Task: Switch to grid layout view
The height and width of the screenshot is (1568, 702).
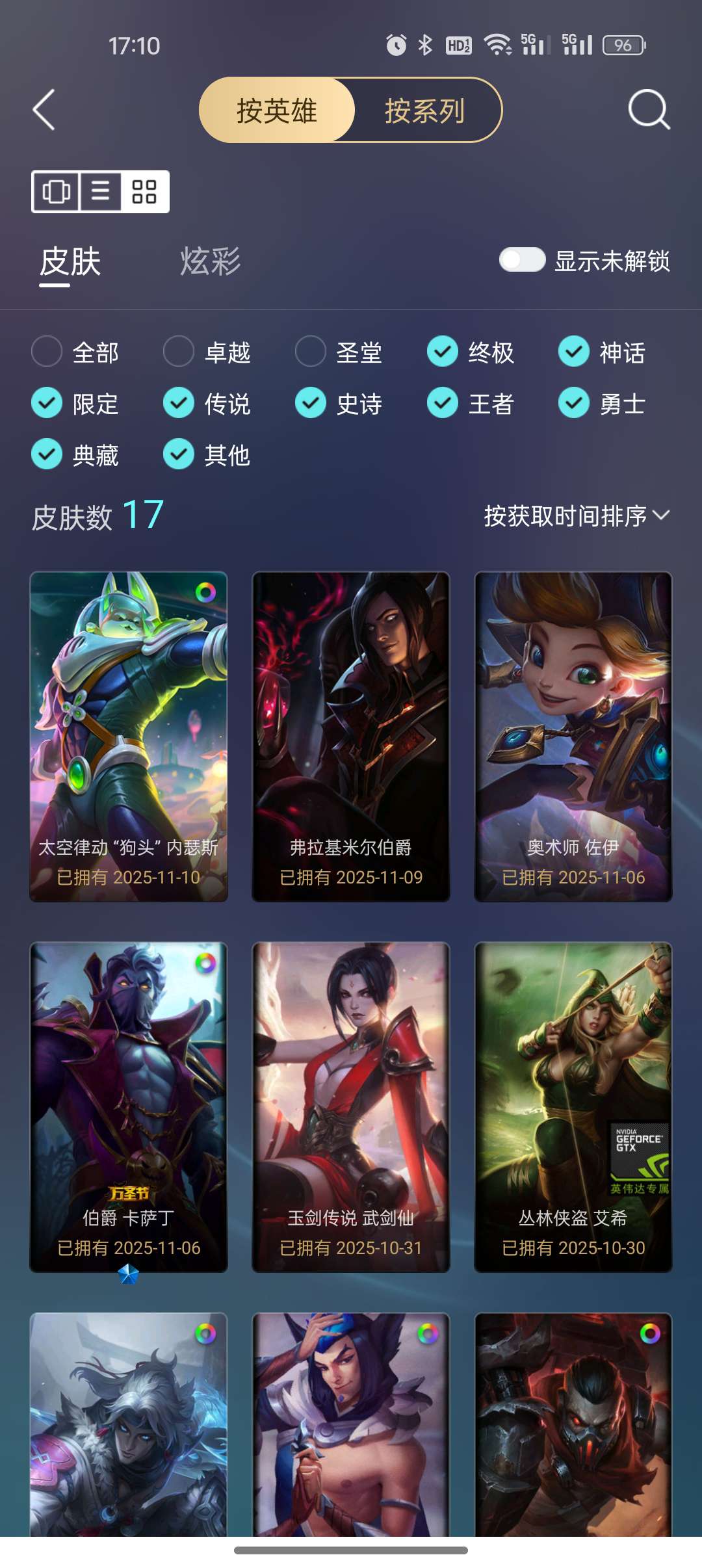Action: [144, 192]
